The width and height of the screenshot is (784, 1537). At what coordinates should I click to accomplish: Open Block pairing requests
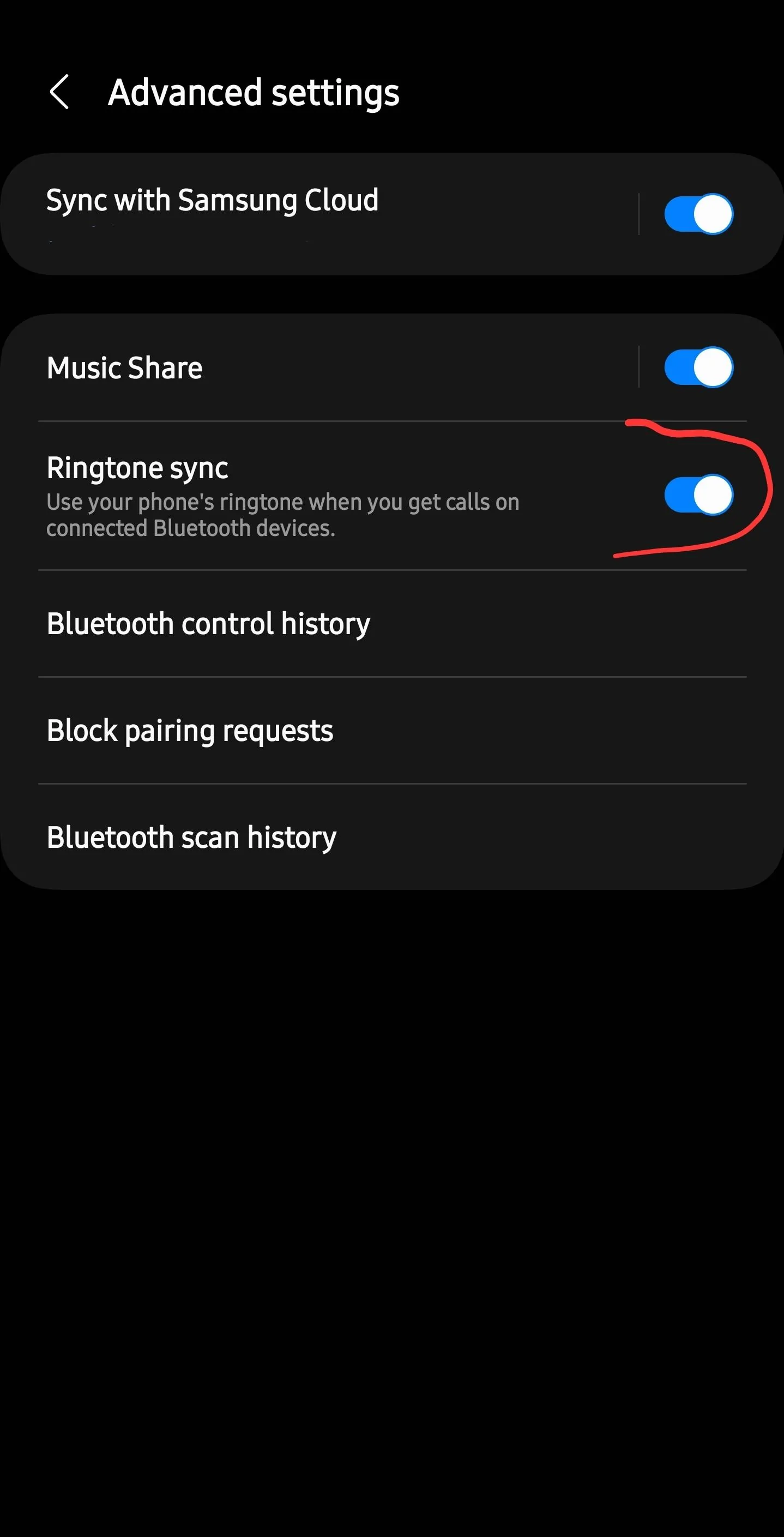coord(190,730)
